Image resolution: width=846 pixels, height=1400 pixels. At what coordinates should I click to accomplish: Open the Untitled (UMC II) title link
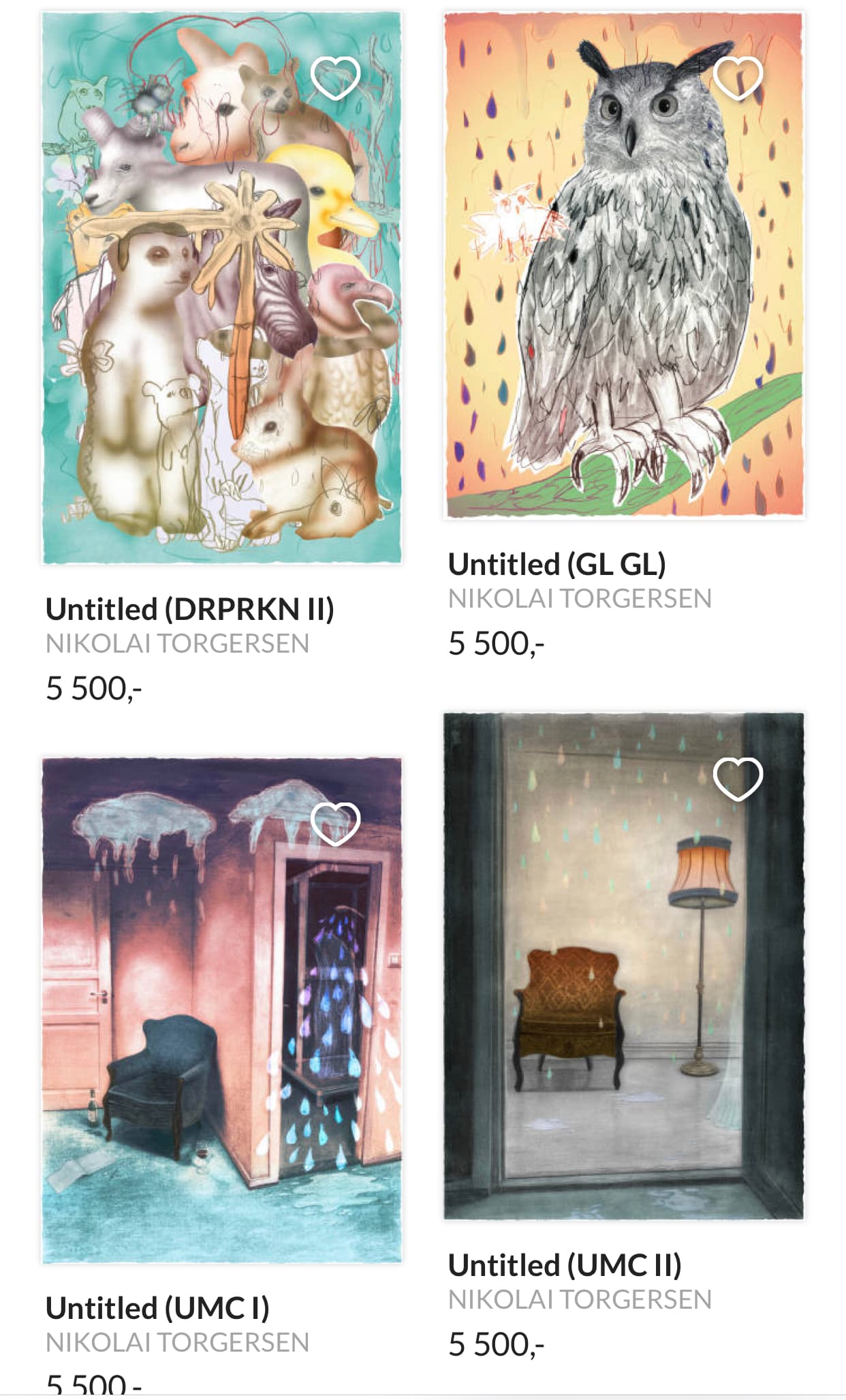pyautogui.click(x=565, y=1265)
